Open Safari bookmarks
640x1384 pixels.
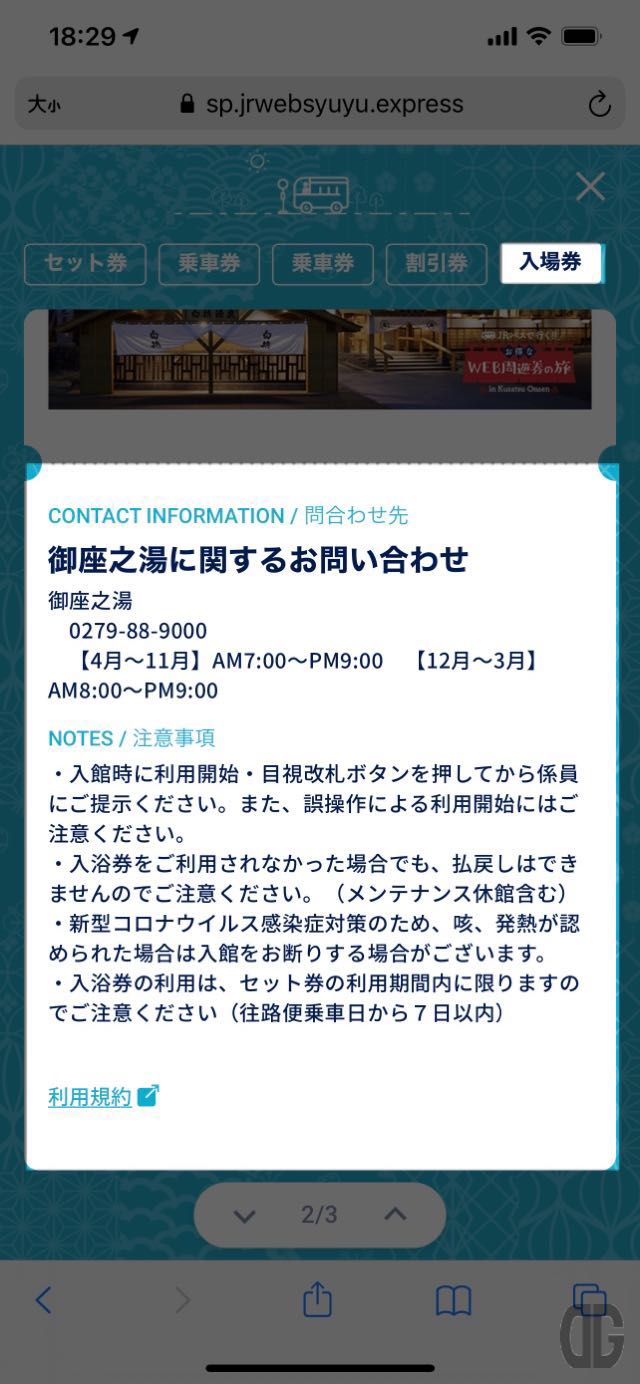453,1300
